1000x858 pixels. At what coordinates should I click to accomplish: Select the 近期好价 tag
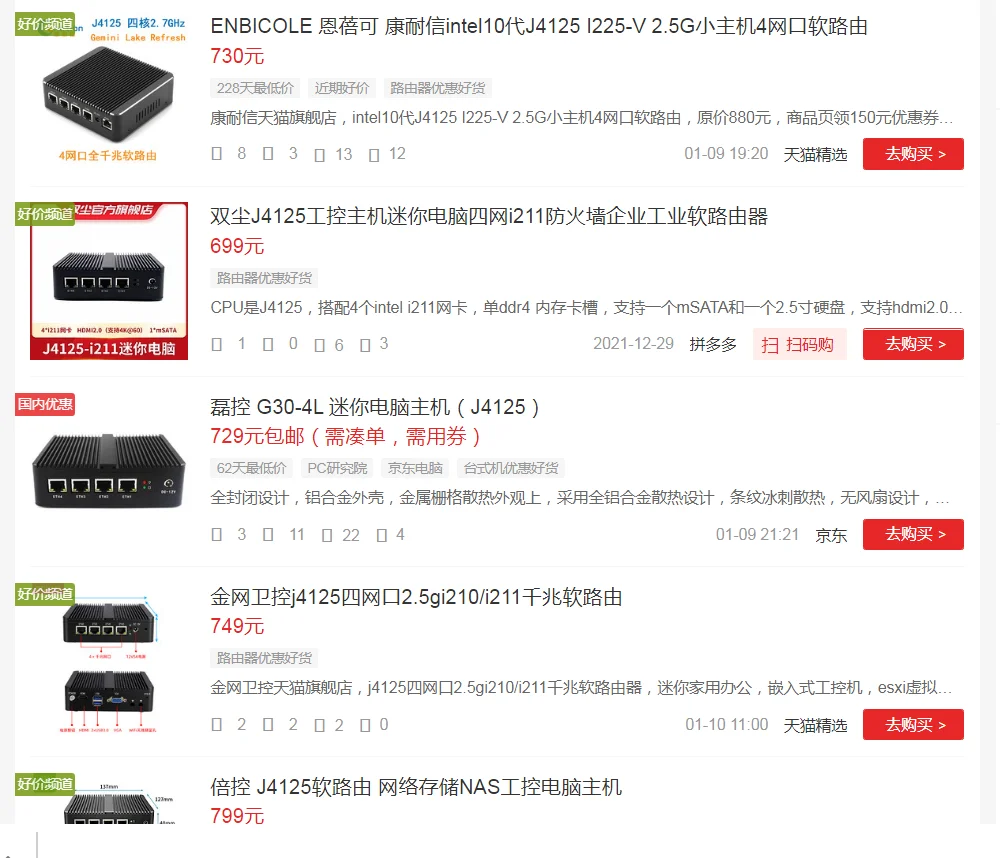pyautogui.click(x=340, y=88)
